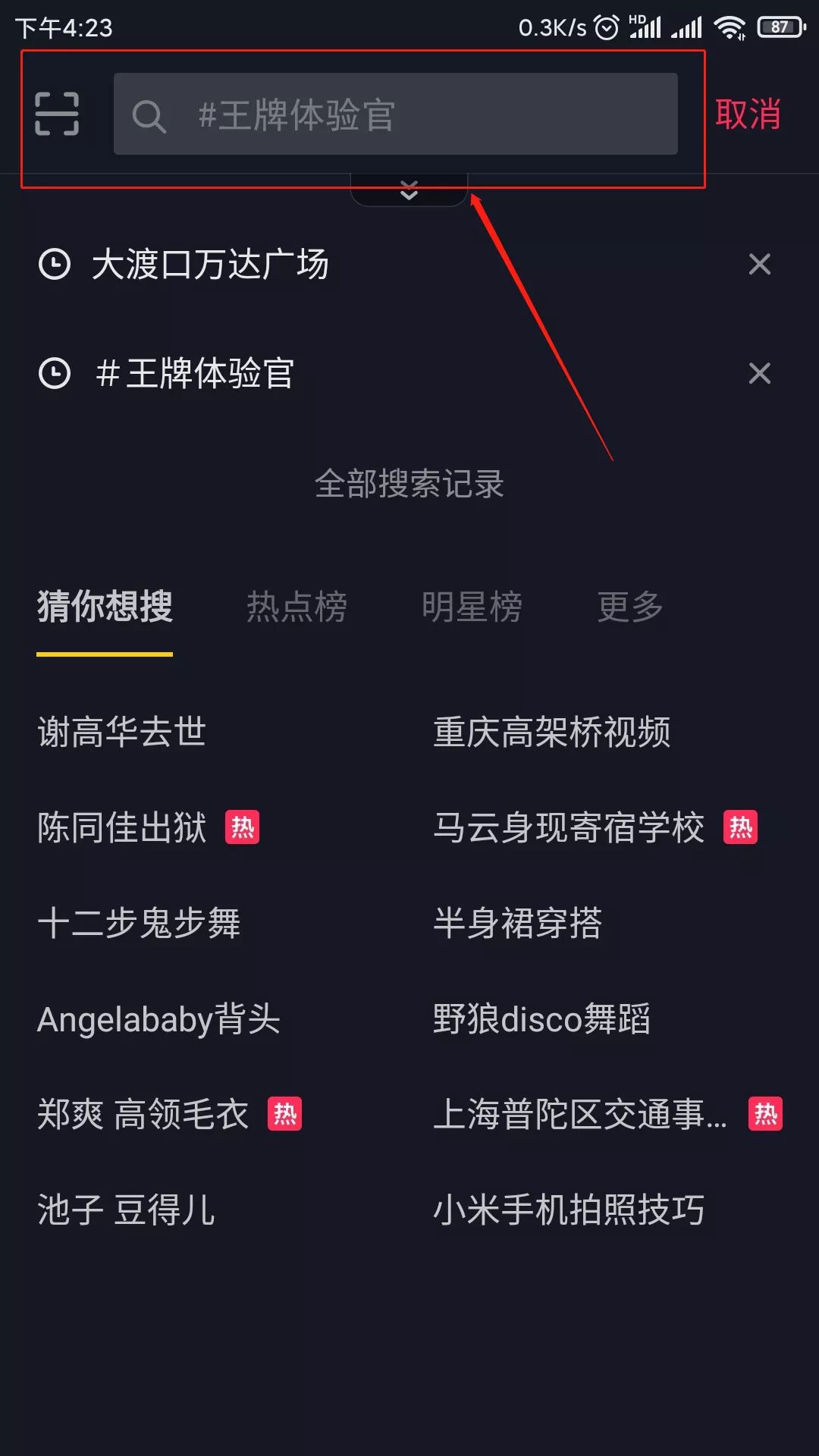Open 郑爽 高领毛衣 hot search
This screenshot has width=819, height=1456.
click(143, 1114)
